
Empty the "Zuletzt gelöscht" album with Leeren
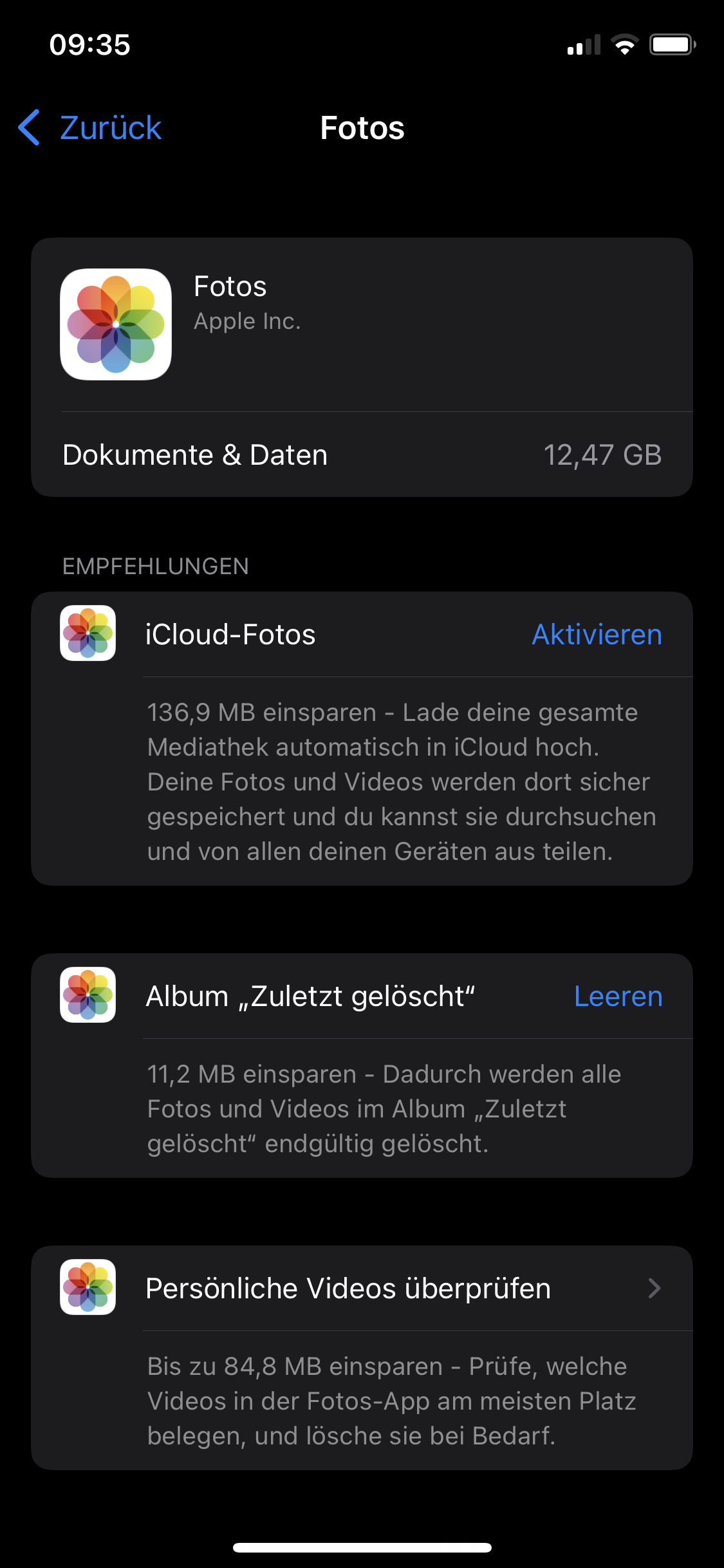(618, 996)
